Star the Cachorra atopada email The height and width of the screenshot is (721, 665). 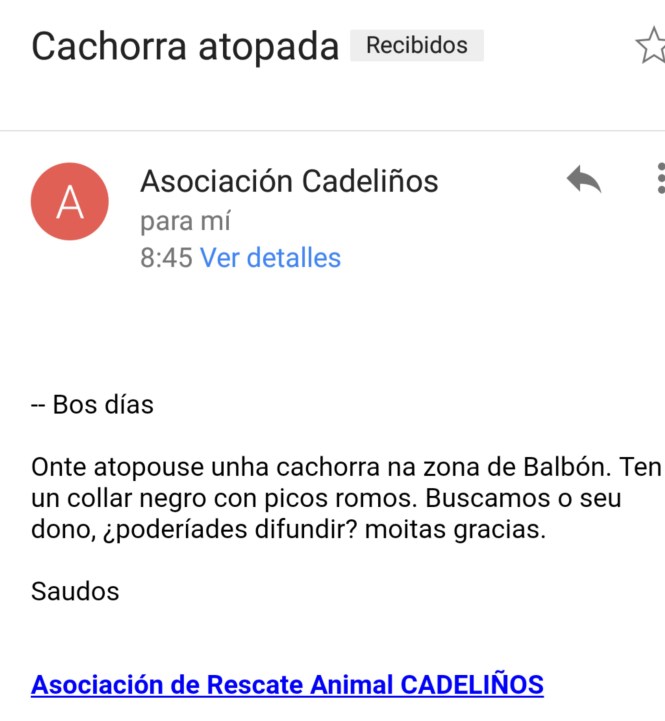[651, 46]
